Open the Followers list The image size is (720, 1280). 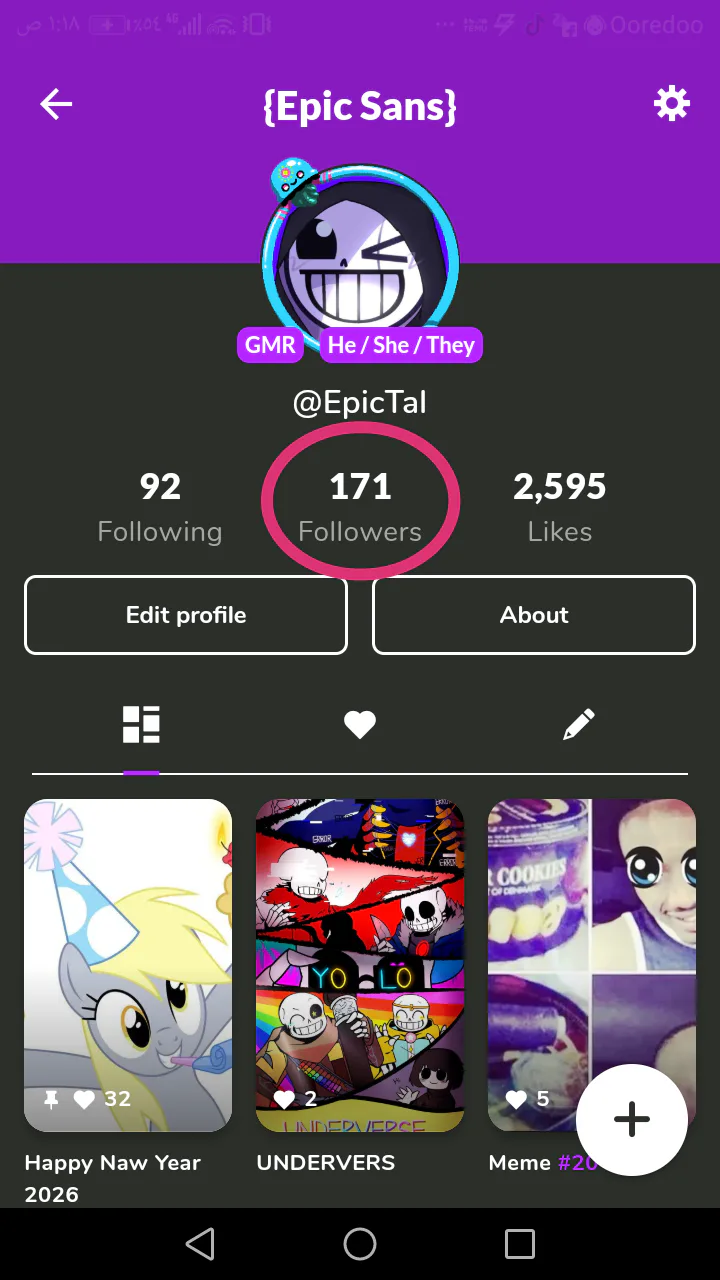pos(360,508)
